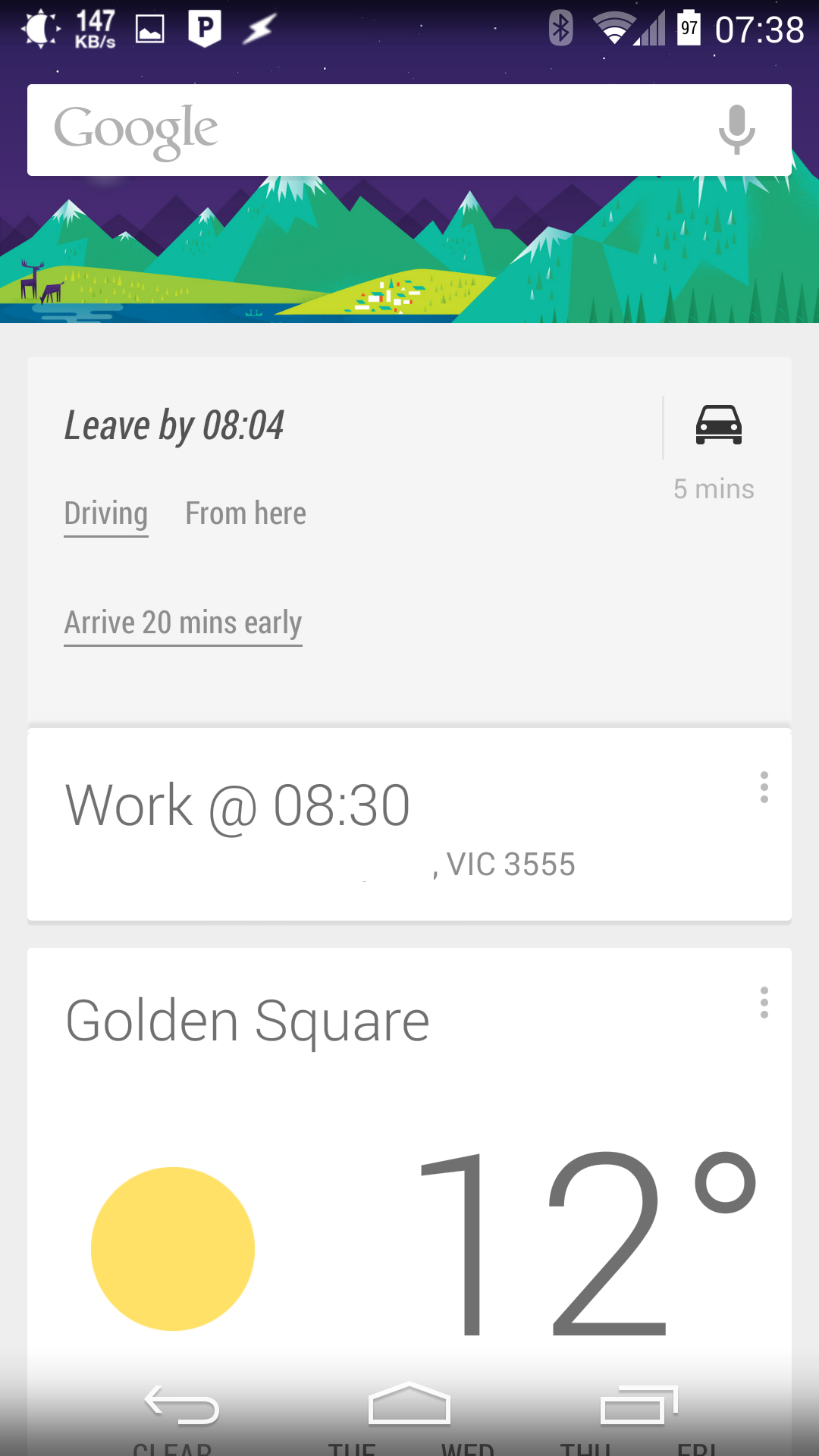Image resolution: width=819 pixels, height=1456 pixels.
Task: Change the Driving travel mode option
Action: [106, 515]
